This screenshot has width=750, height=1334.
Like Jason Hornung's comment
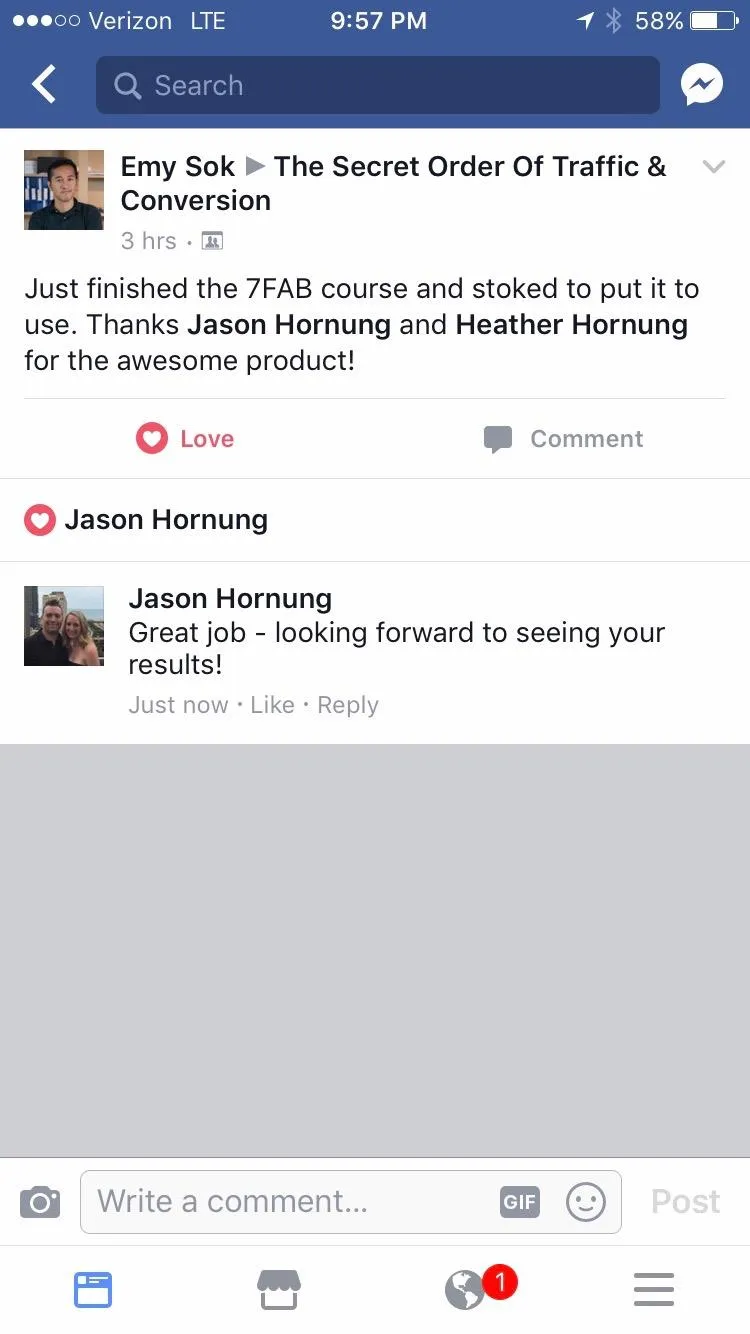(x=272, y=705)
